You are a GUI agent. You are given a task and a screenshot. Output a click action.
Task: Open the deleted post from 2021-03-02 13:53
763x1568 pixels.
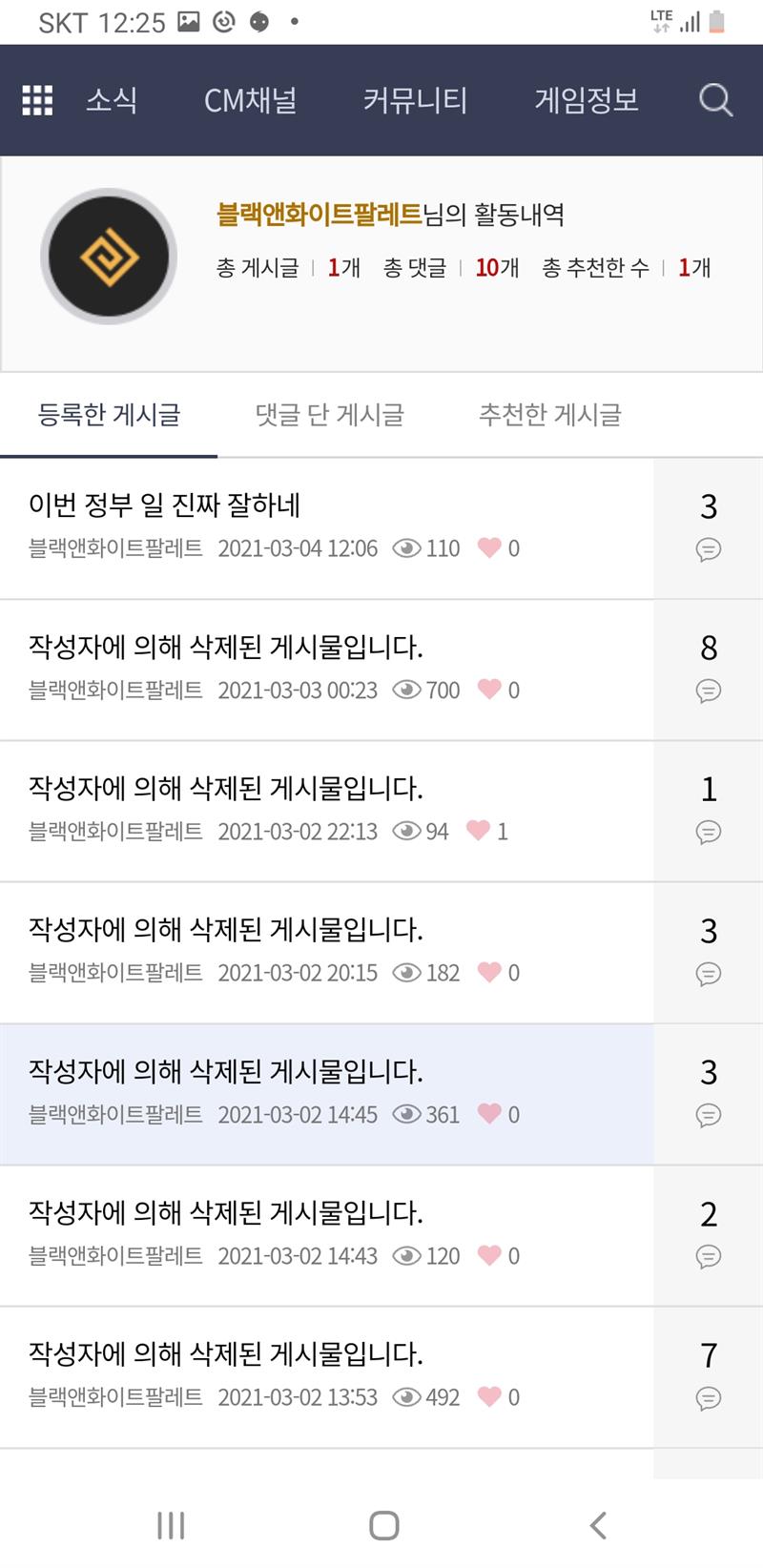click(x=226, y=1354)
